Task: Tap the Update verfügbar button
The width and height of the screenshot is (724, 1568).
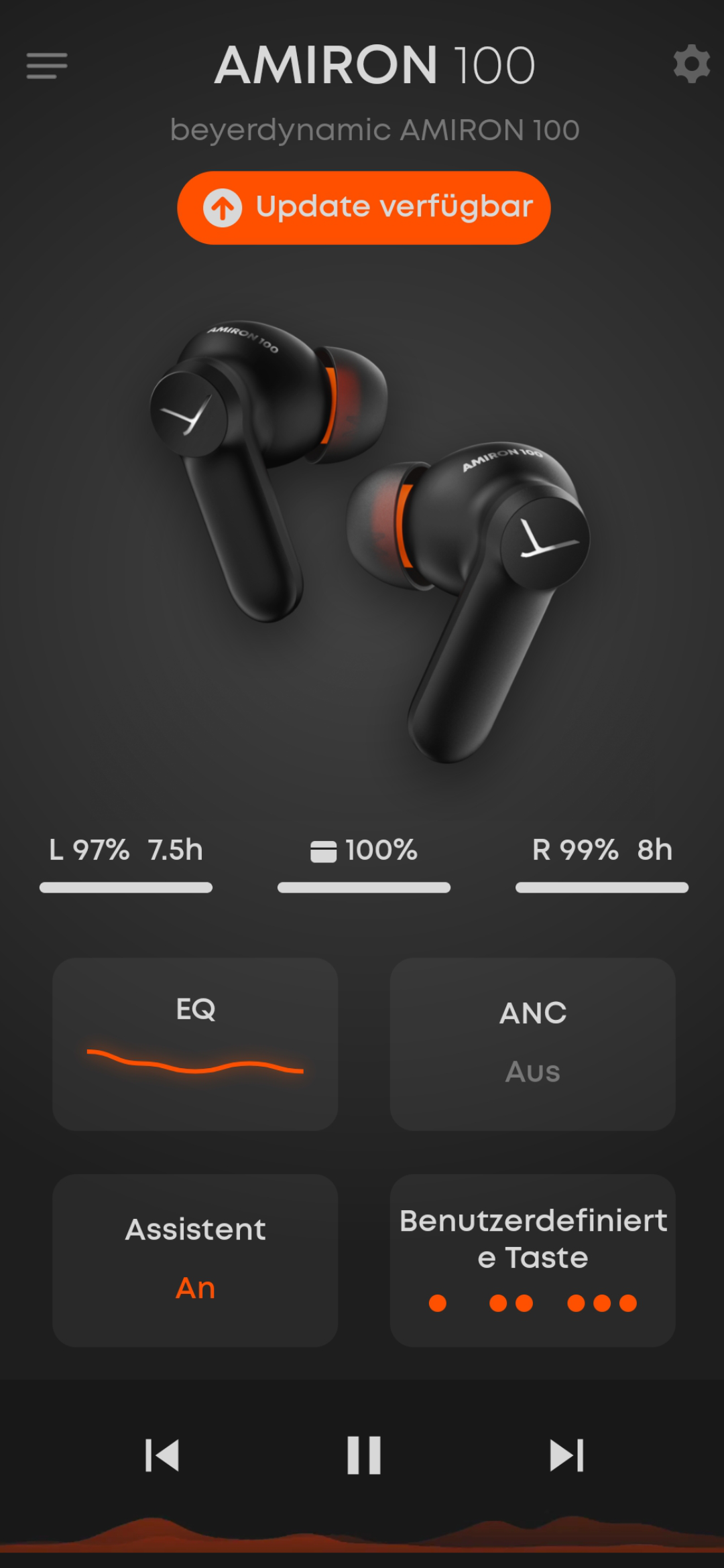Action: click(364, 208)
